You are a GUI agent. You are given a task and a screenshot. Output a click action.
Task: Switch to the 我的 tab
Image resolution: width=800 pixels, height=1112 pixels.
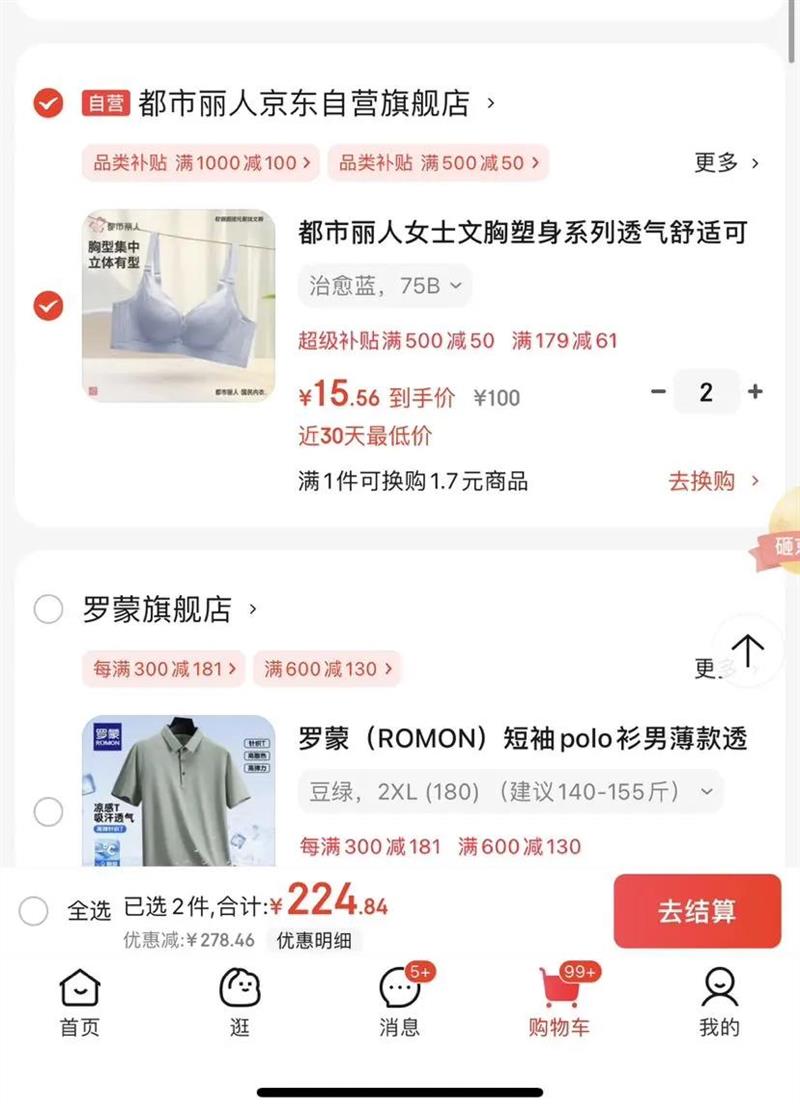pos(720,1002)
